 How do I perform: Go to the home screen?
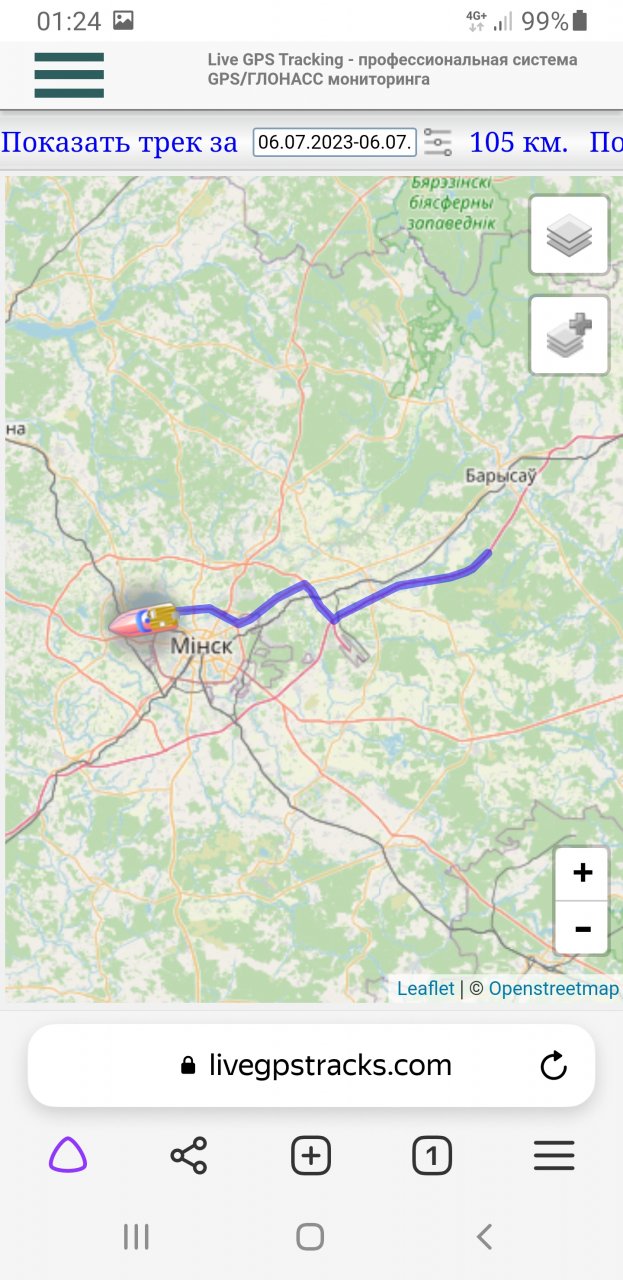click(310, 1237)
